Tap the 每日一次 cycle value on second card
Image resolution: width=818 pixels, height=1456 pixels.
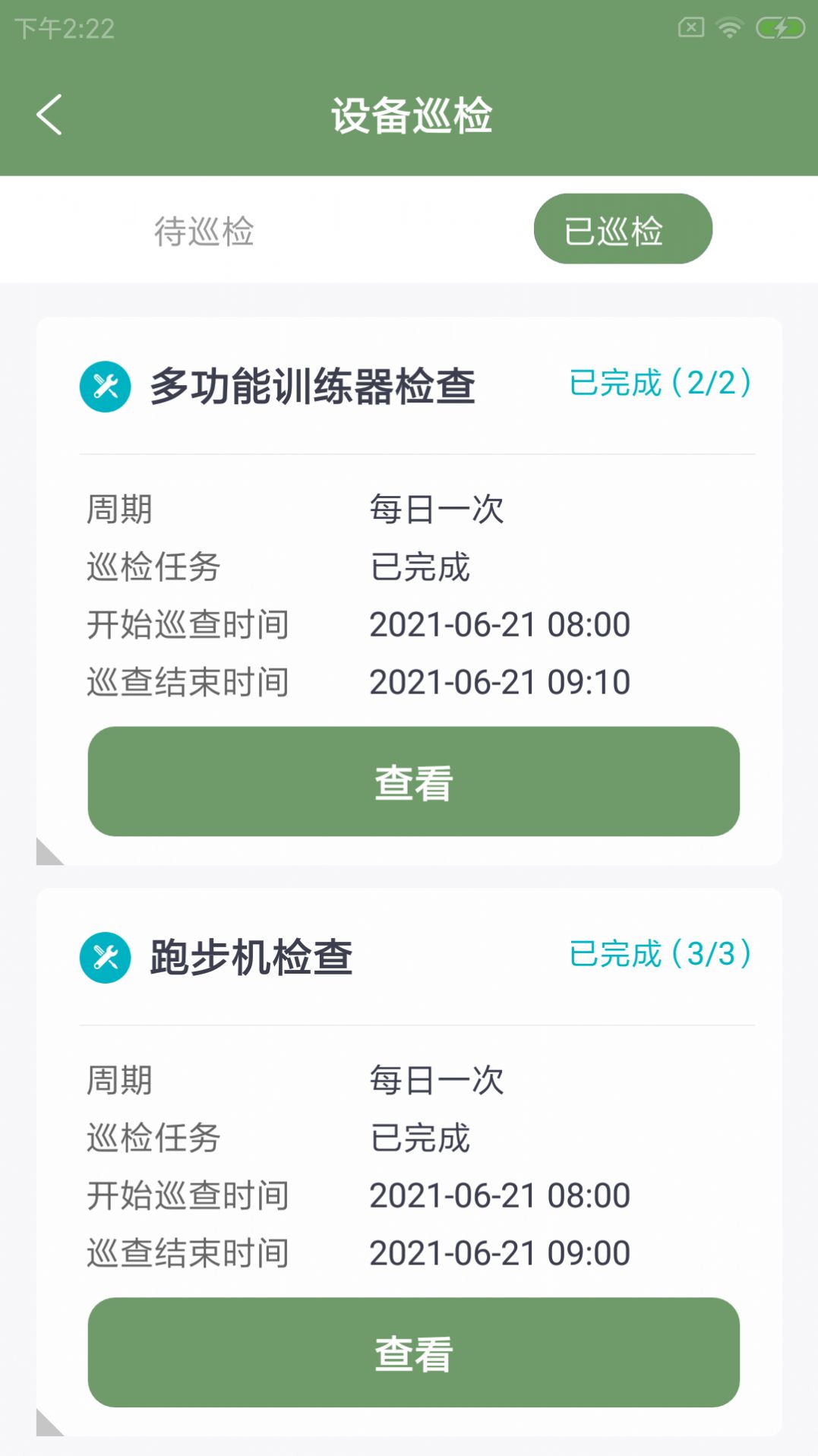[x=436, y=1080]
